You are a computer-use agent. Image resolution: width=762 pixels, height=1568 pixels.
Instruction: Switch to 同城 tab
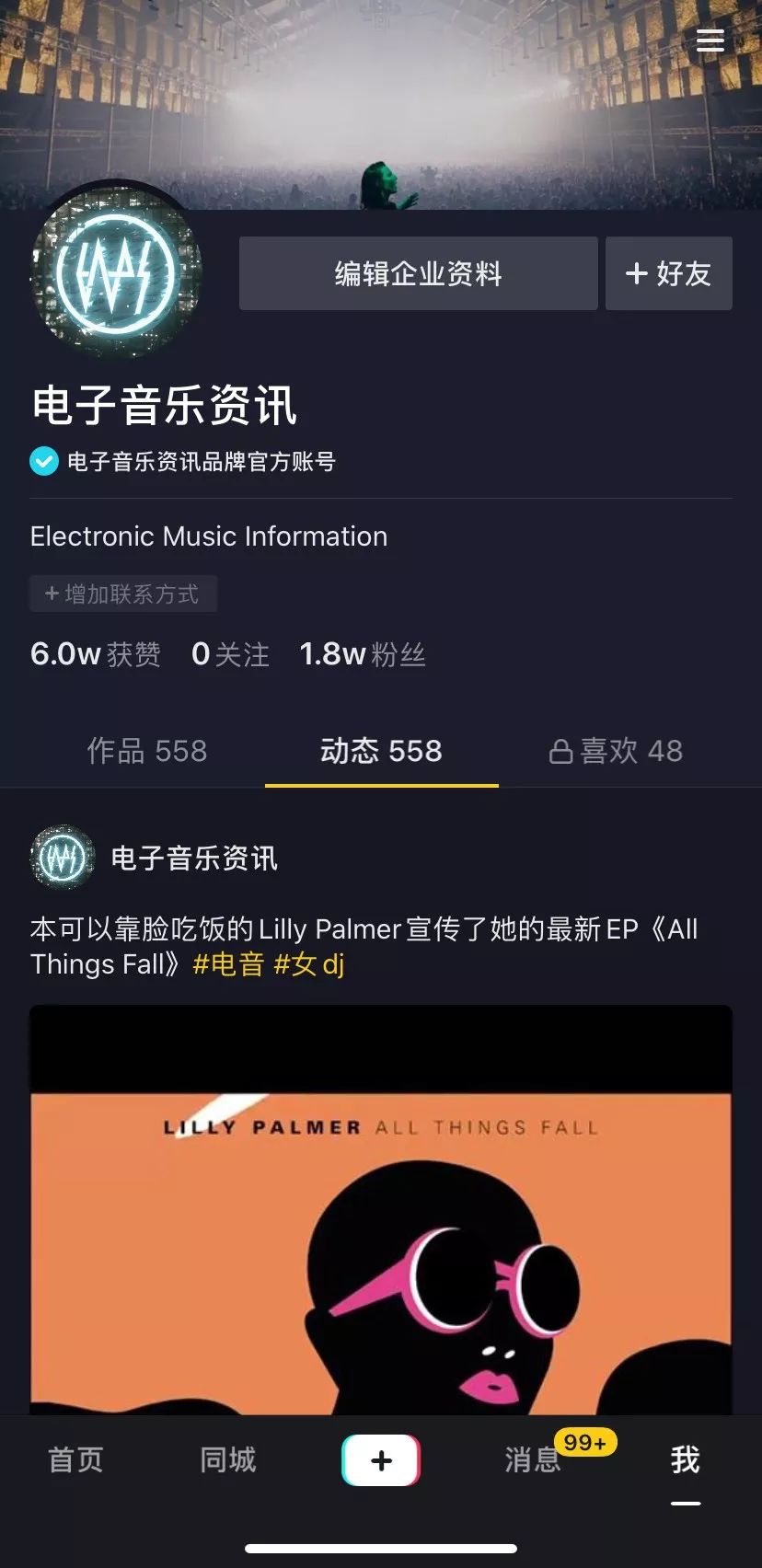[228, 1459]
